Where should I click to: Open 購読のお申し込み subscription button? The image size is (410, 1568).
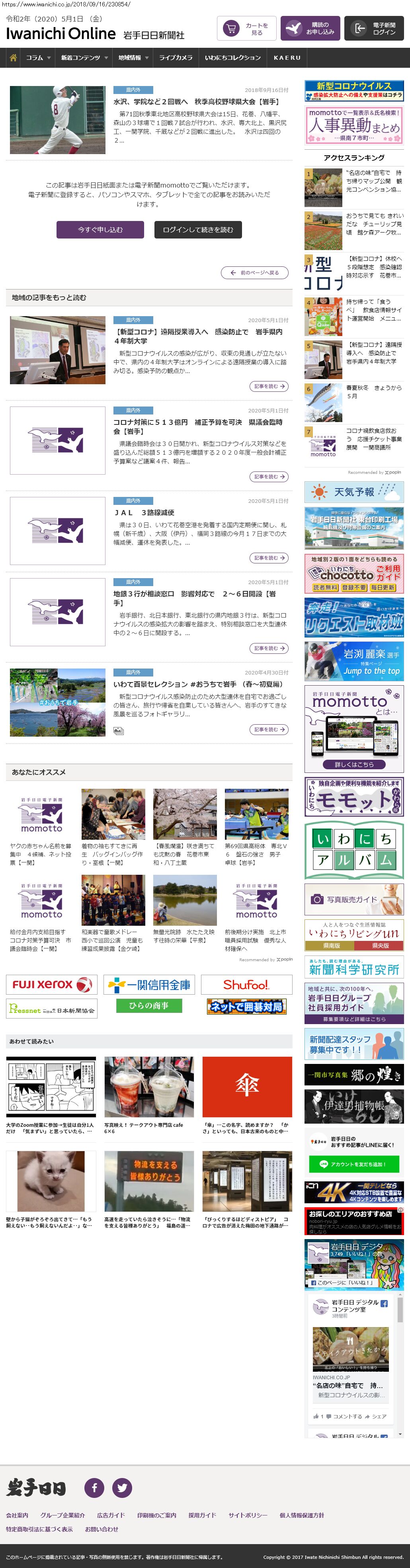[x=310, y=29]
